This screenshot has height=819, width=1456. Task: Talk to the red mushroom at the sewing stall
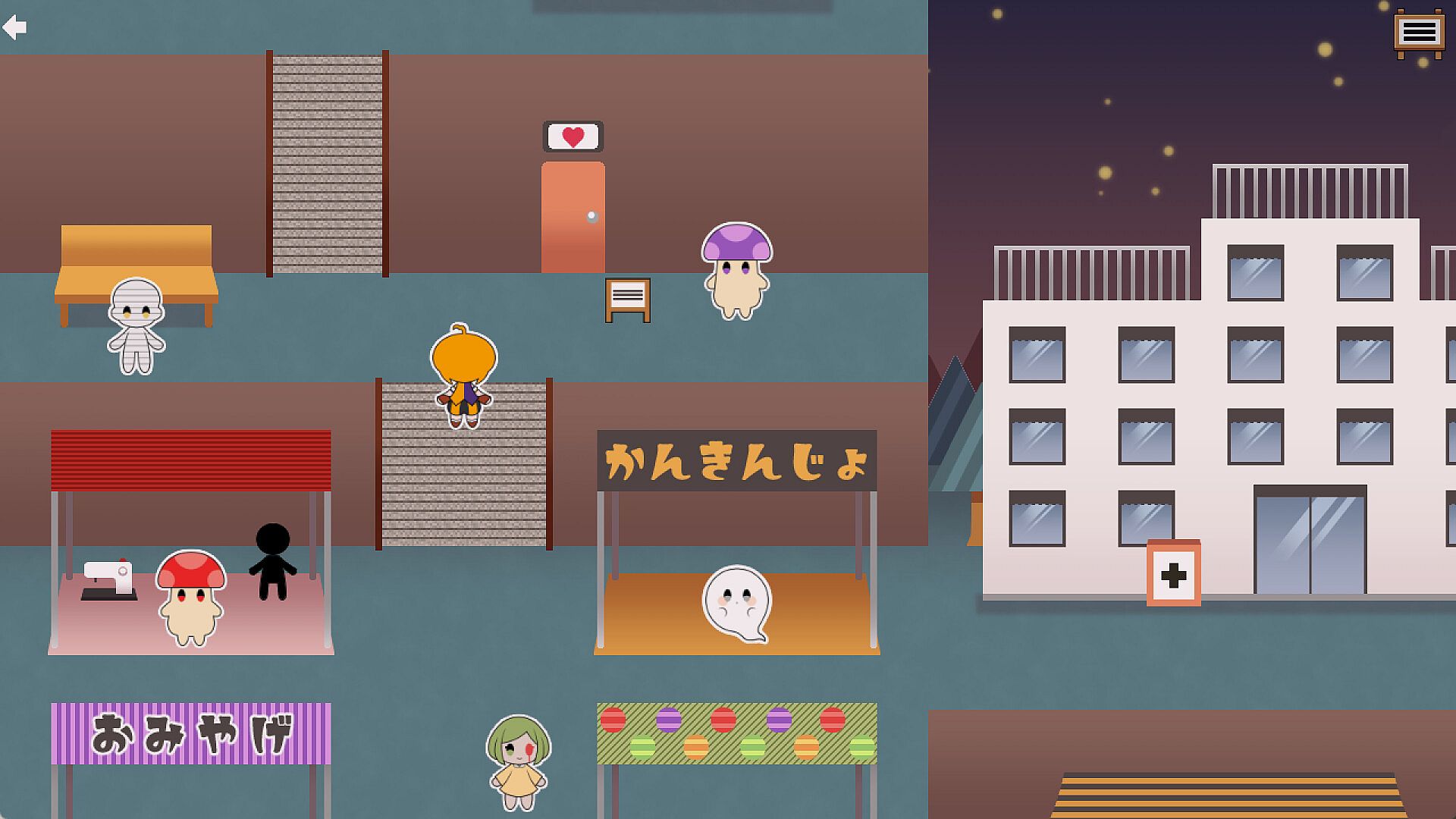pyautogui.click(x=190, y=598)
